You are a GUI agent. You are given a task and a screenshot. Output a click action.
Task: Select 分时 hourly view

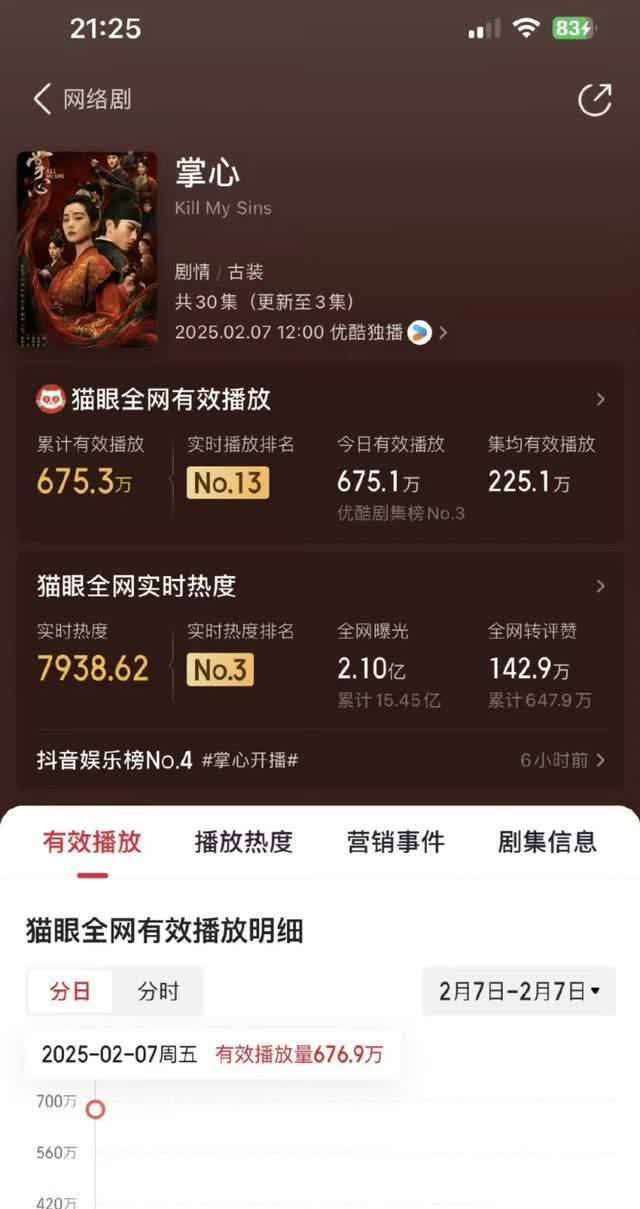pyautogui.click(x=158, y=991)
